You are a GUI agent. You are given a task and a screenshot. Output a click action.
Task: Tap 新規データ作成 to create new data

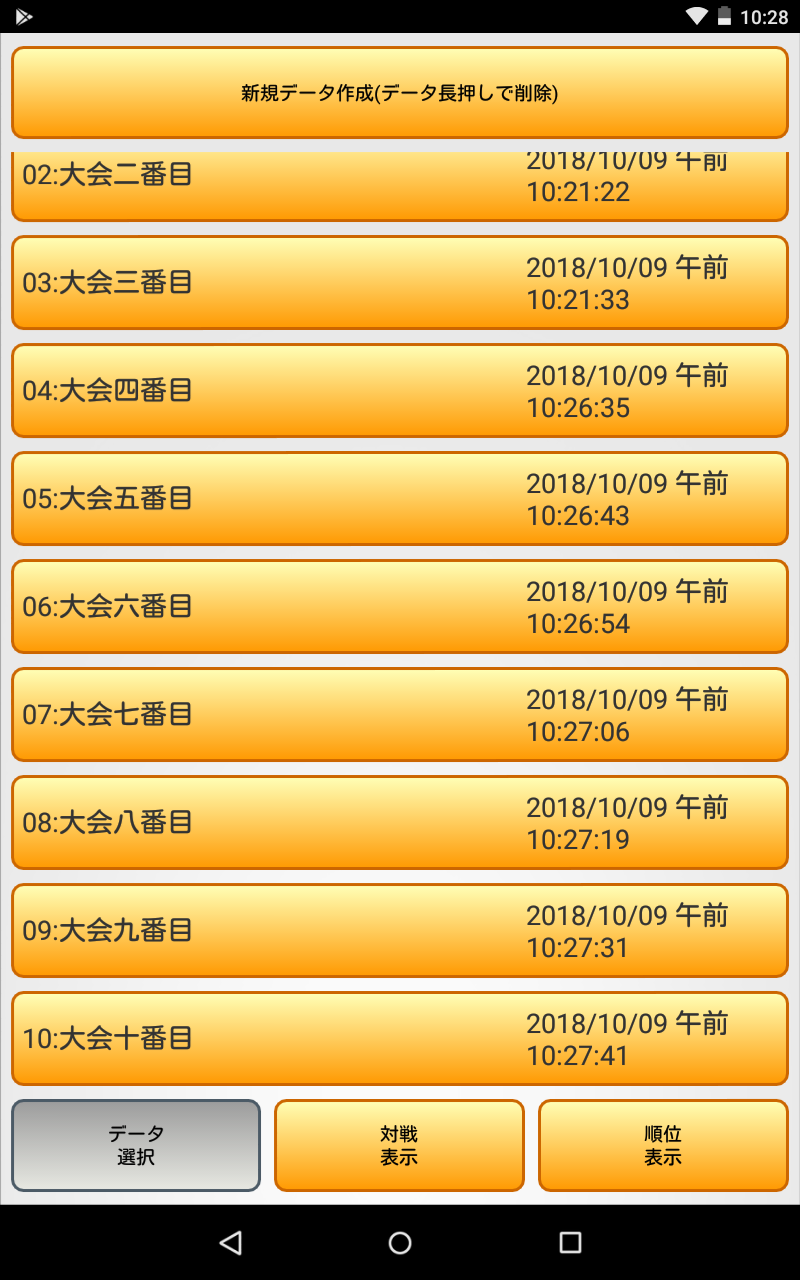pyautogui.click(x=399, y=93)
